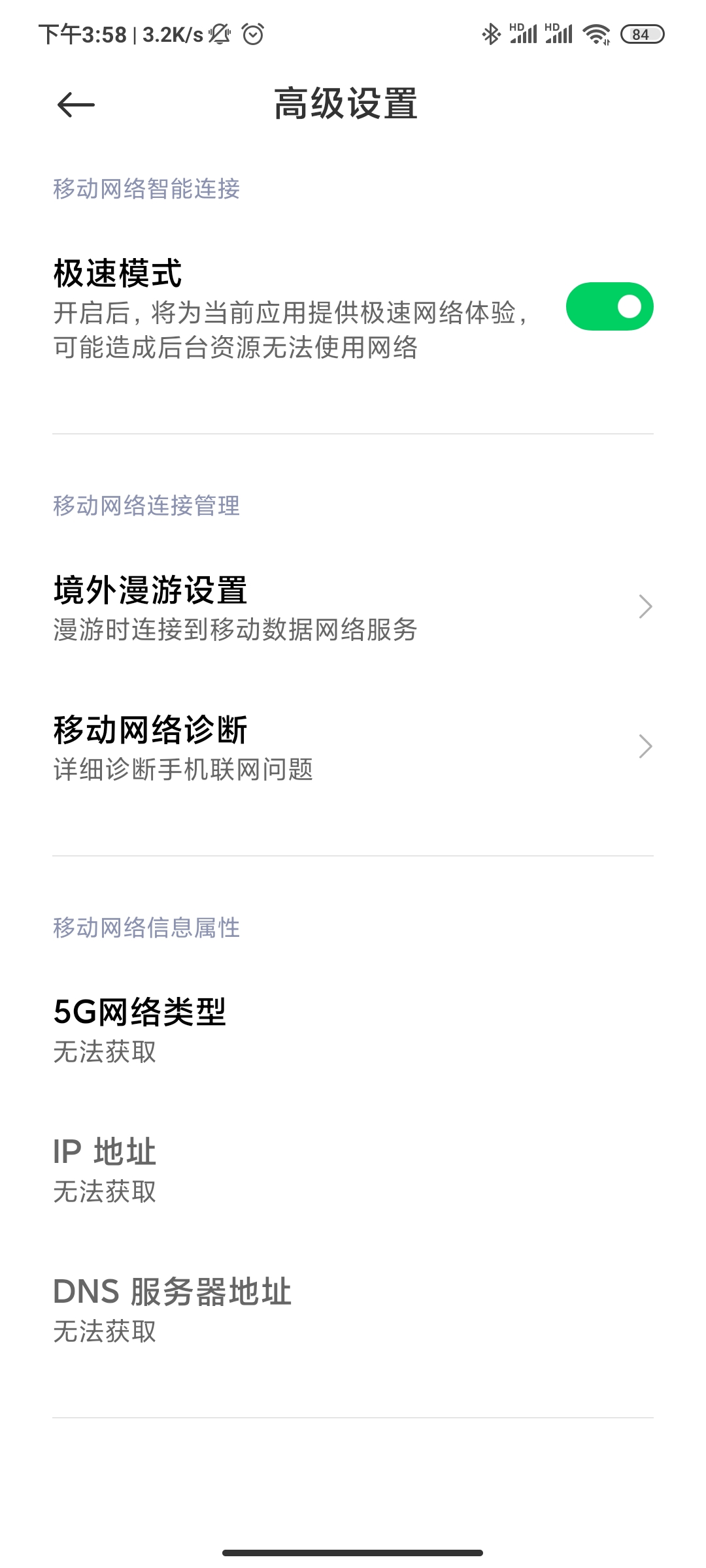Tap the 5G网络类型 row

click(353, 1029)
